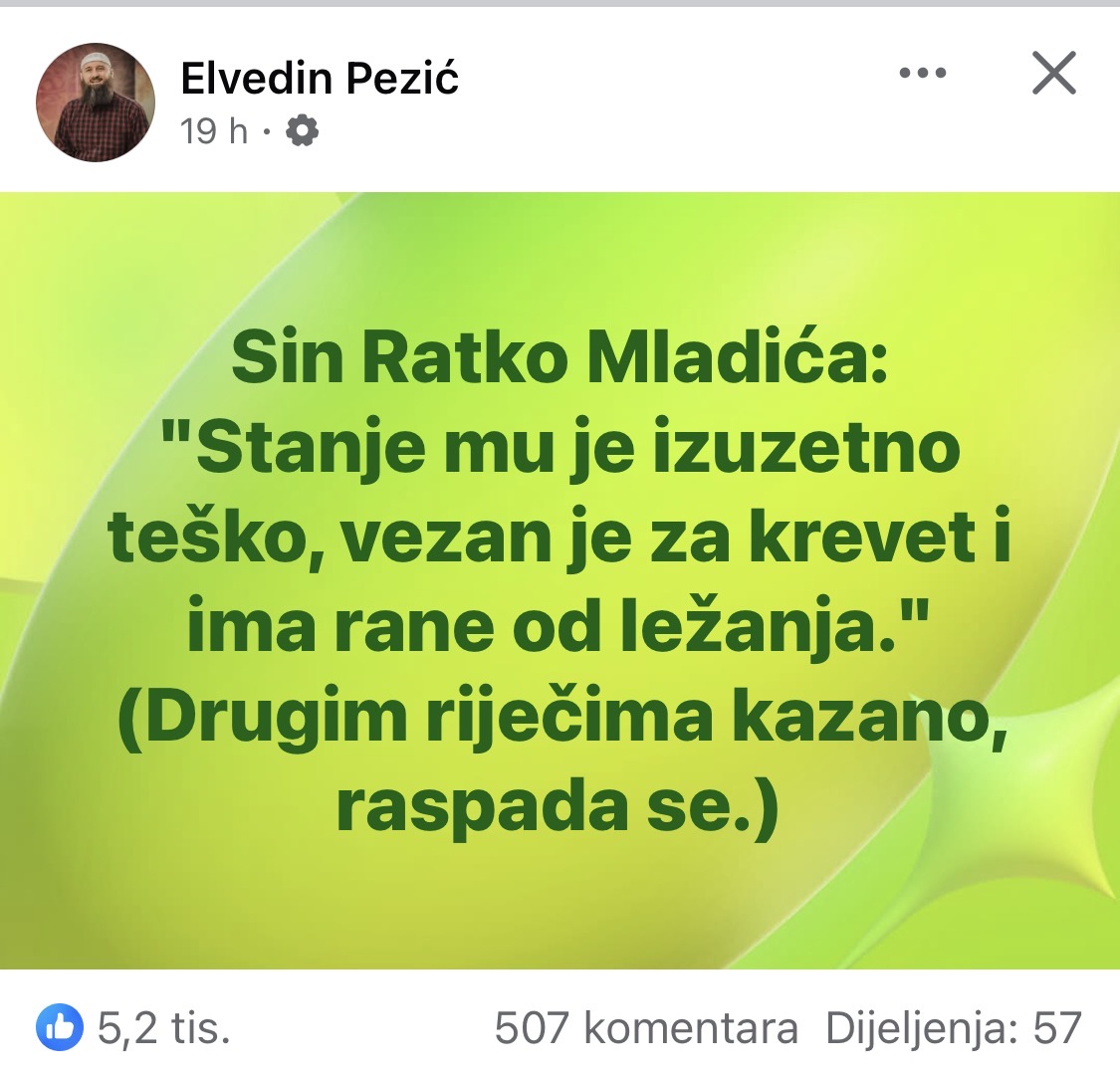Viewport: 1120px width, 1075px height.
Task: View the 5,2 tis. reactions list
Action: (x=134, y=1028)
